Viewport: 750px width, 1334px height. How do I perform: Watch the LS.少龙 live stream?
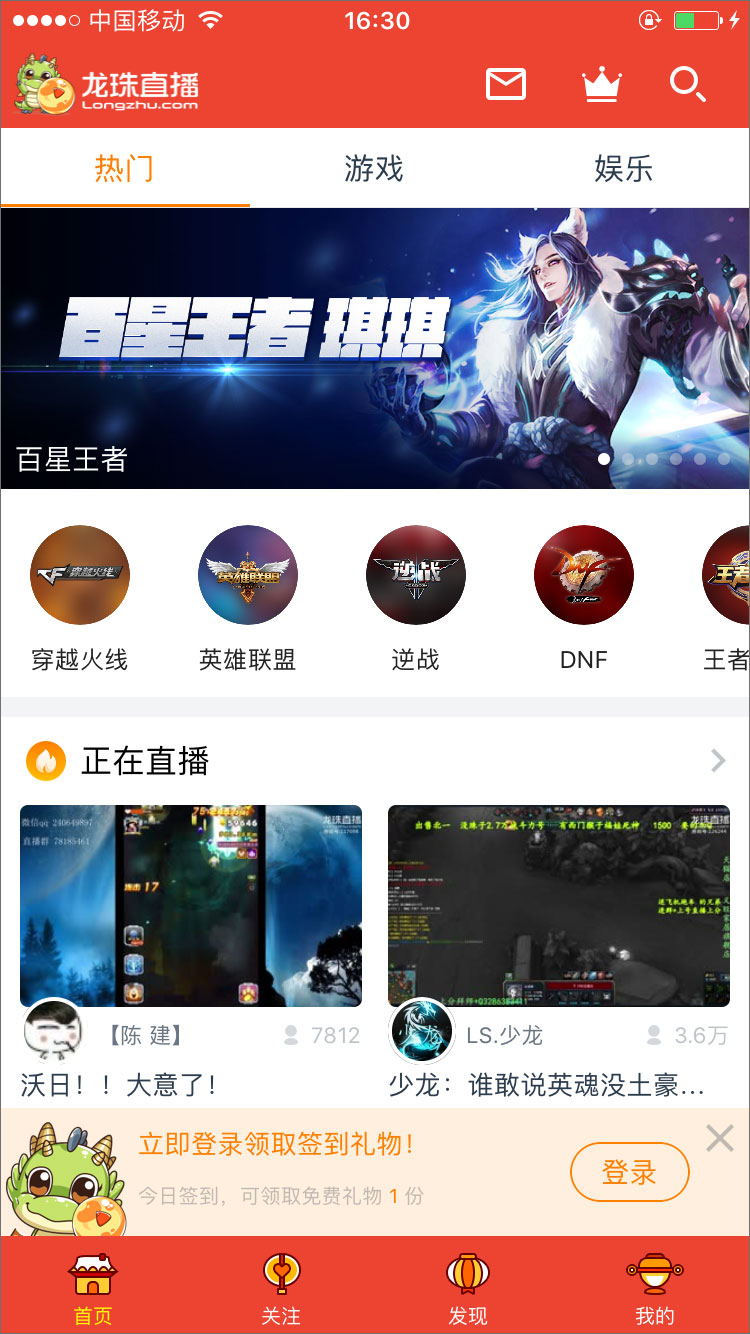(559, 906)
